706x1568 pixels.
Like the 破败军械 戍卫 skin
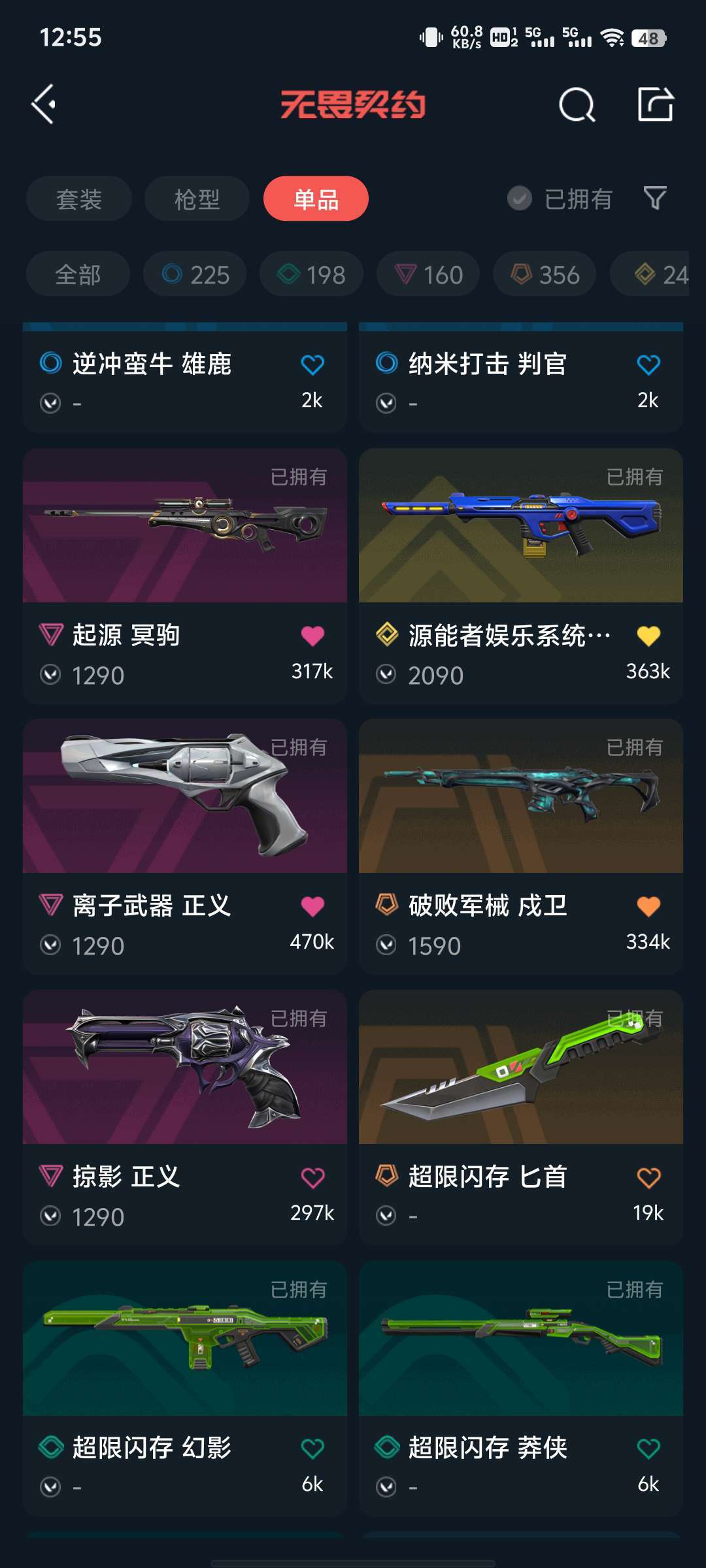point(648,906)
